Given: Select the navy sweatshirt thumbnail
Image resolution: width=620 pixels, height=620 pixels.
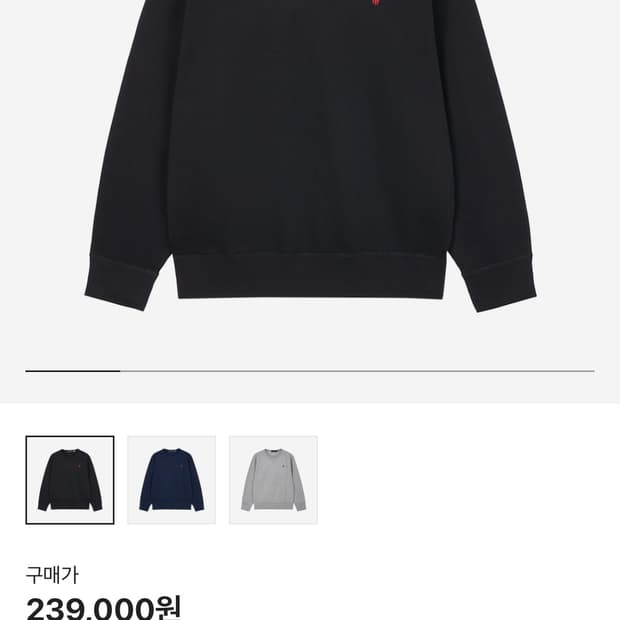Looking at the screenshot, I should tap(171, 480).
